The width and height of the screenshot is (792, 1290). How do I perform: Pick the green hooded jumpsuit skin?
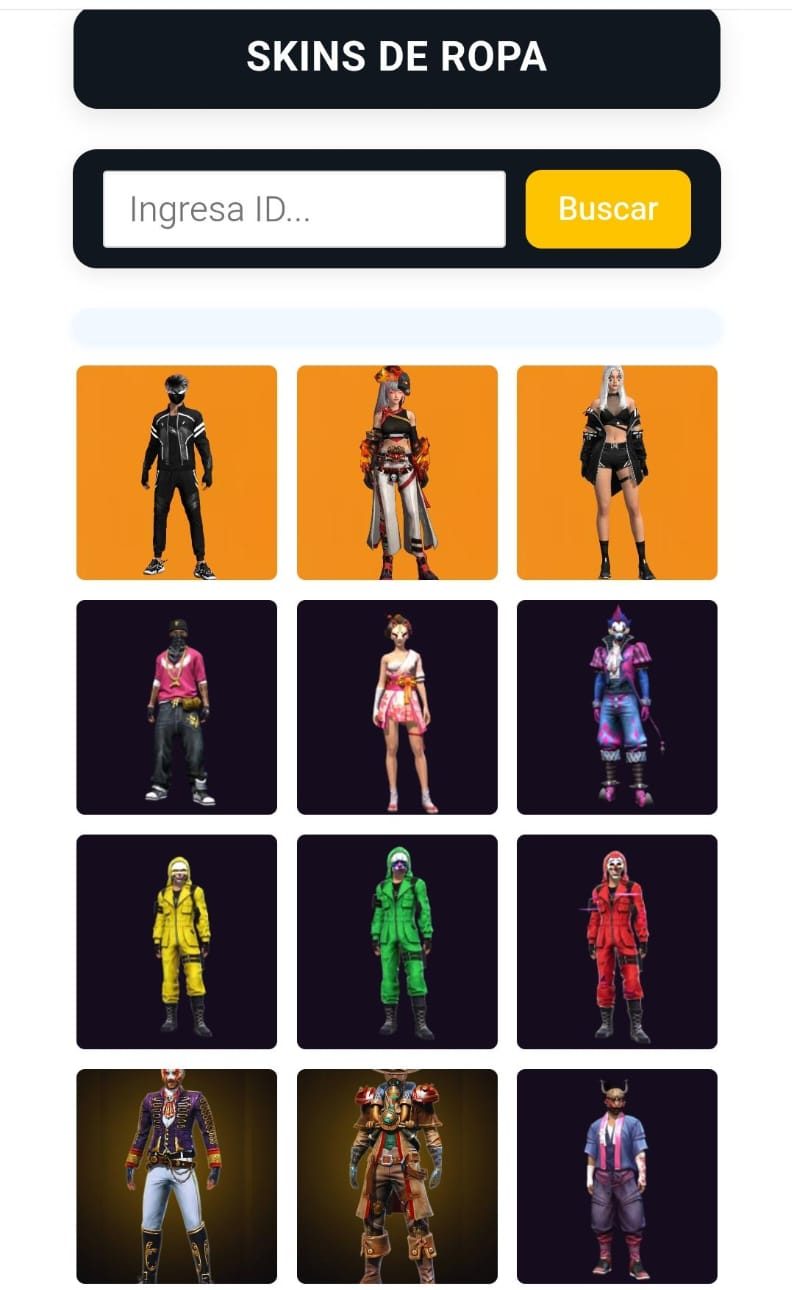[x=397, y=941]
